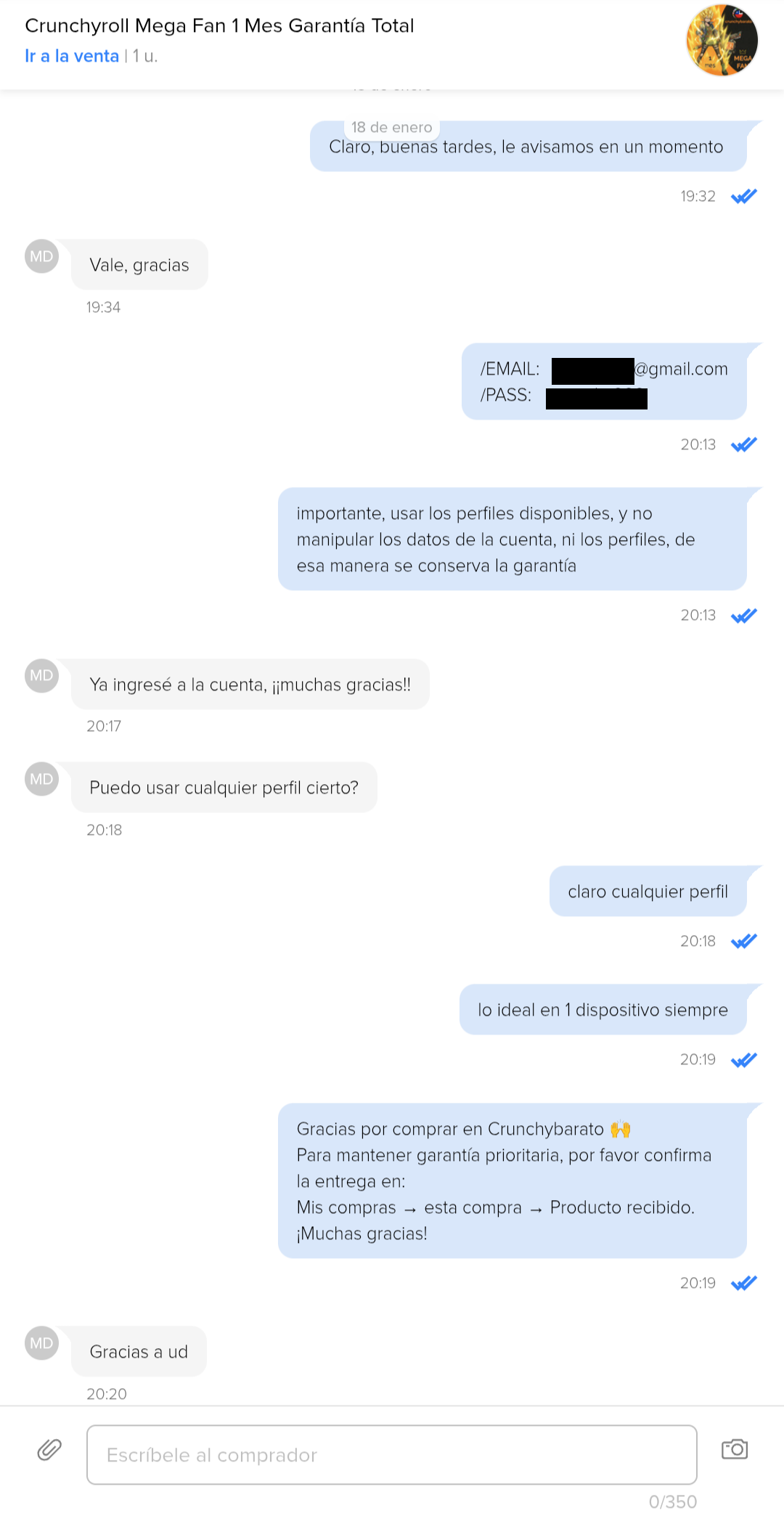Open the camera to send a photo
The image size is (784, 1529).
pyautogui.click(x=735, y=1449)
